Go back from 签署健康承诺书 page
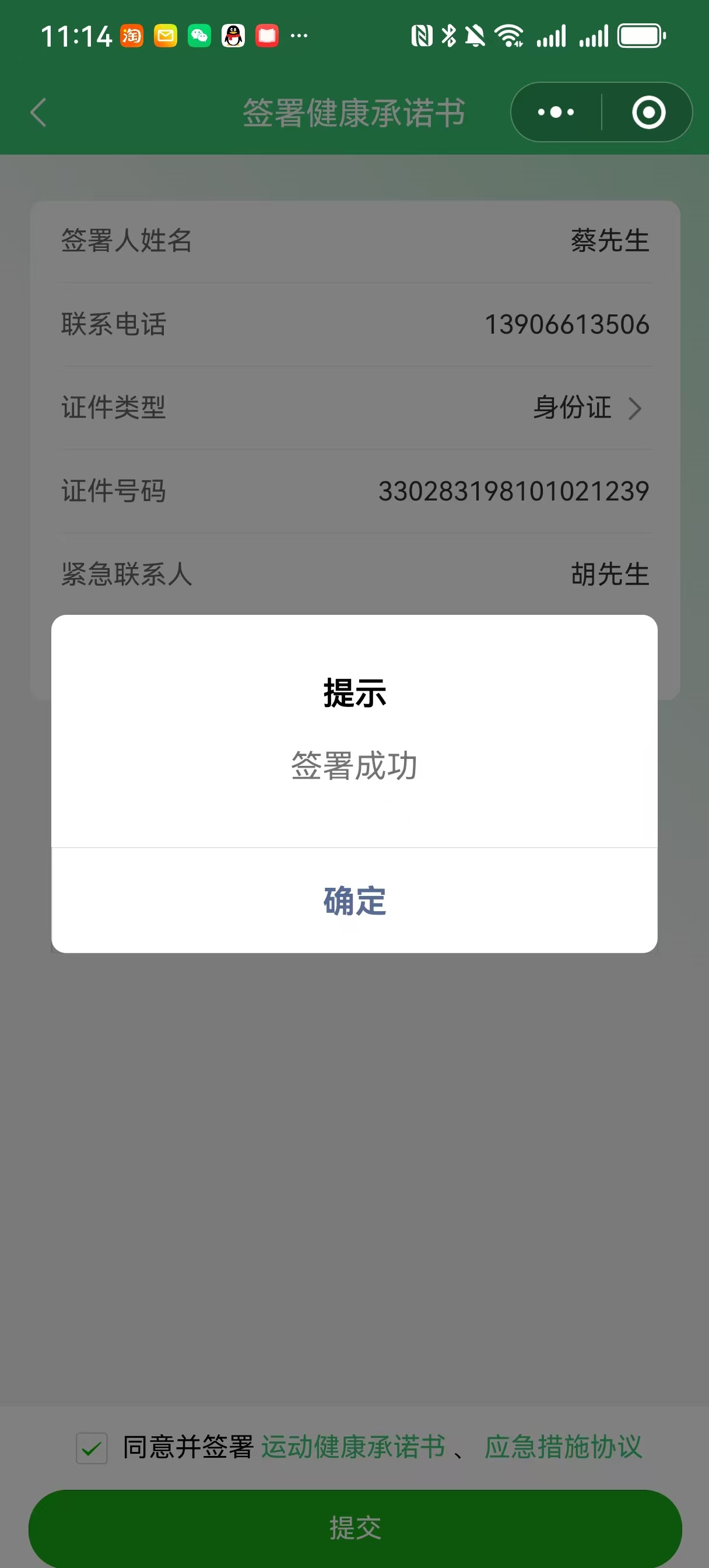Viewport: 709px width, 1568px height. tap(38, 113)
